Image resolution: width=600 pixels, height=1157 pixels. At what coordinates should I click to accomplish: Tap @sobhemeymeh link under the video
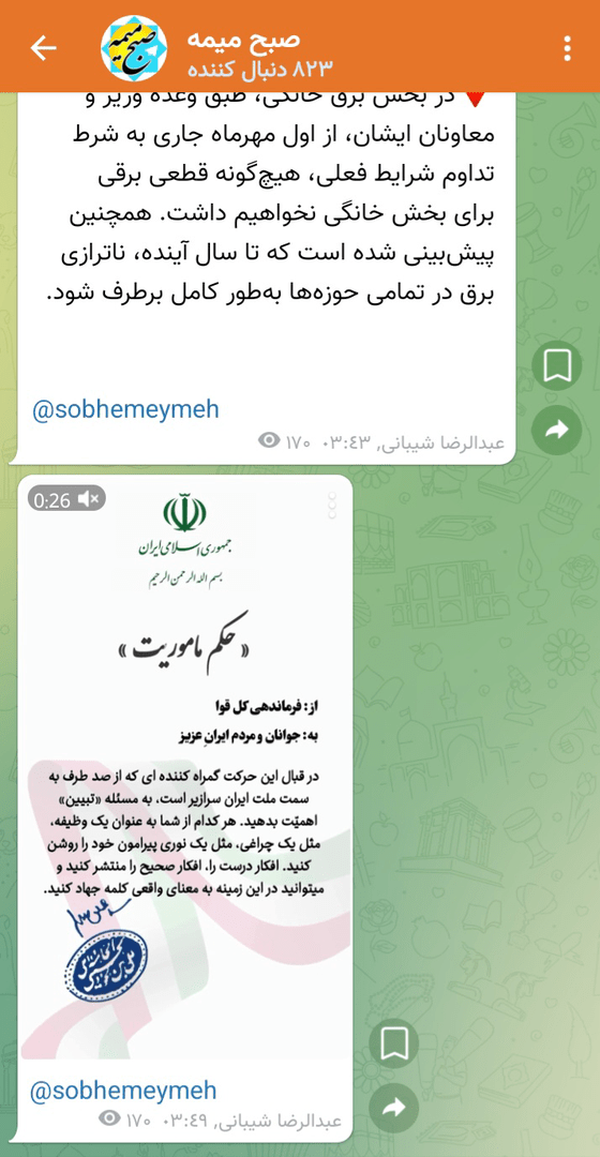coord(124,1090)
